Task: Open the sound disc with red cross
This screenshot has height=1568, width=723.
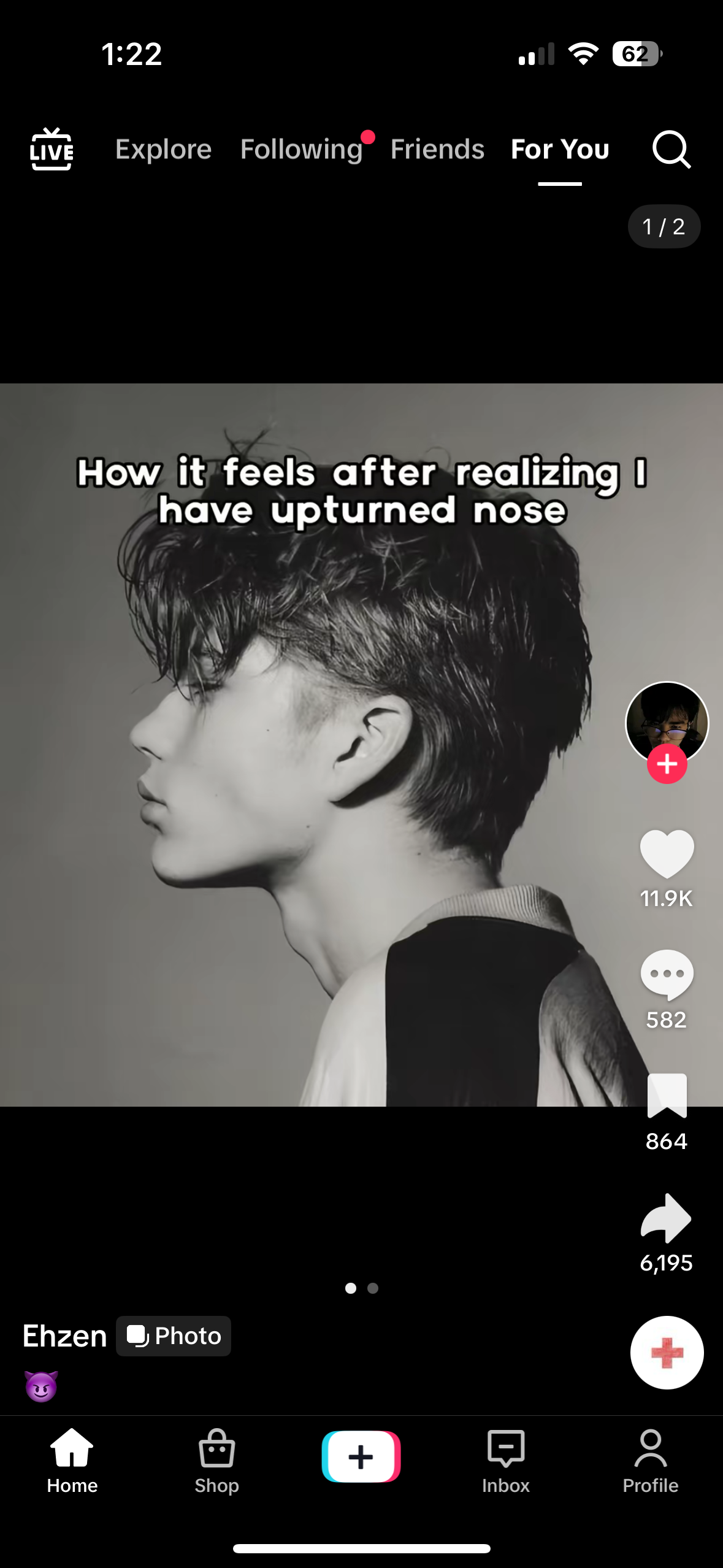Action: 667,1352
